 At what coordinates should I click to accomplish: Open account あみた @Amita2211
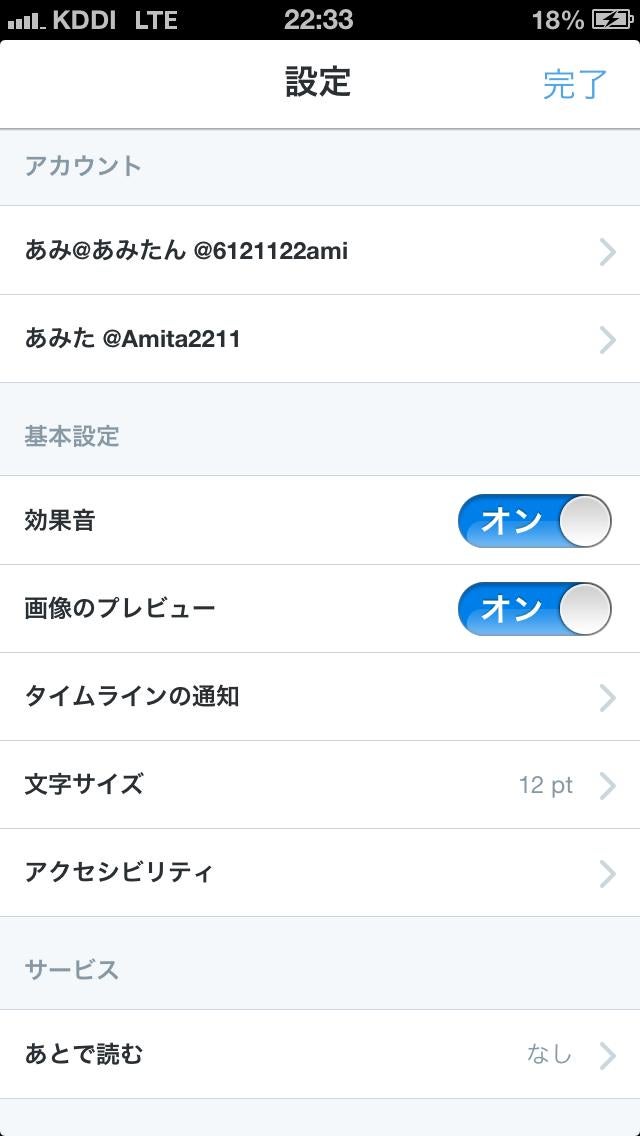320,339
